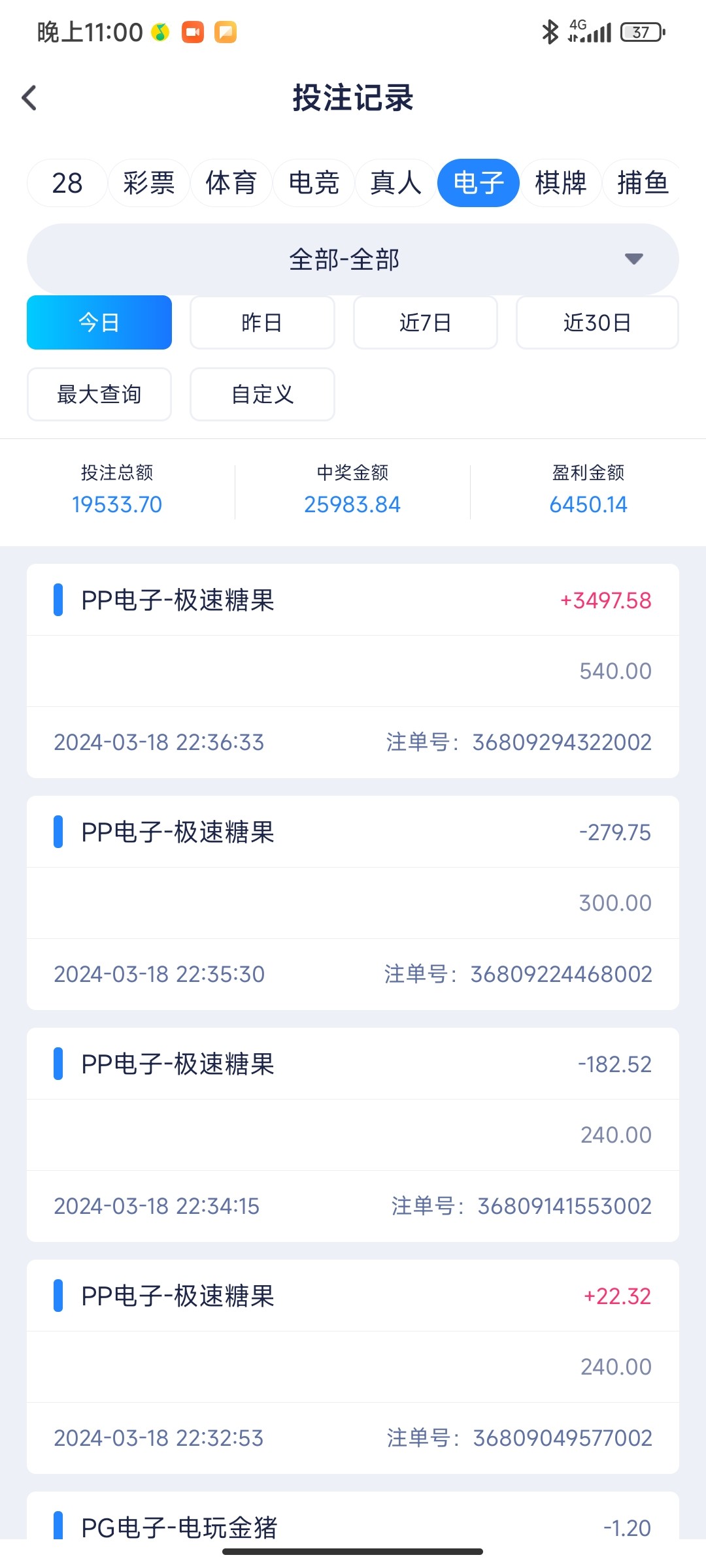Screen dimensions: 706x1568
Task: Select the 今日 date filter
Action: coord(99,323)
